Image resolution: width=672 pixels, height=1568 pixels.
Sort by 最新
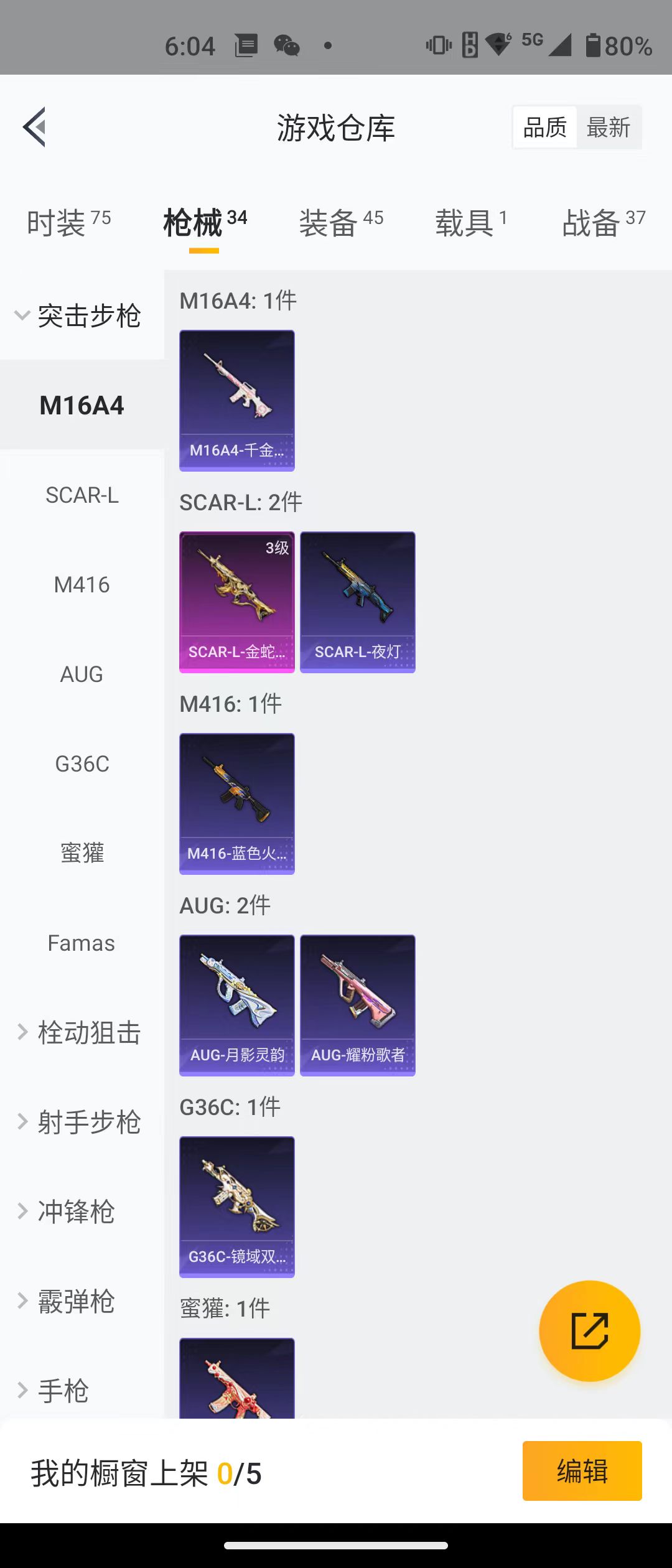609,128
